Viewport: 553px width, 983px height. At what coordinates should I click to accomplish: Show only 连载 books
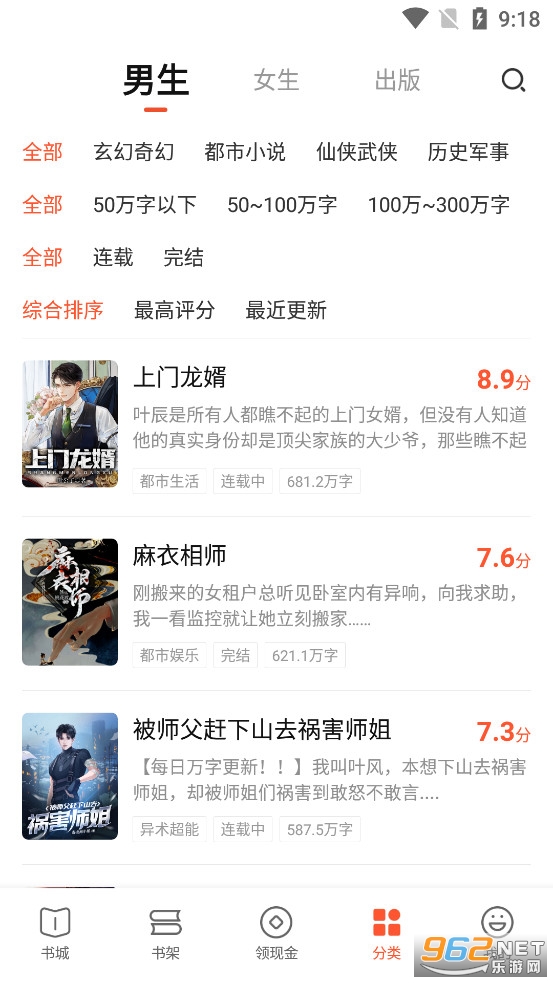113,257
